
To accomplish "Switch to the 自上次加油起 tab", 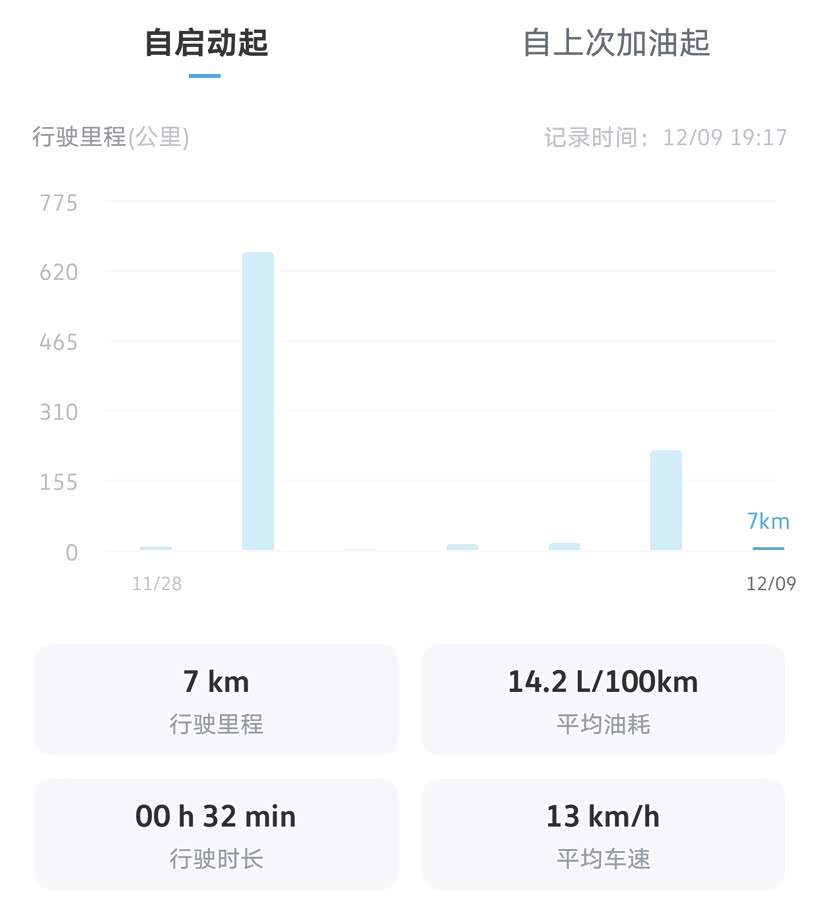I will 616,43.
